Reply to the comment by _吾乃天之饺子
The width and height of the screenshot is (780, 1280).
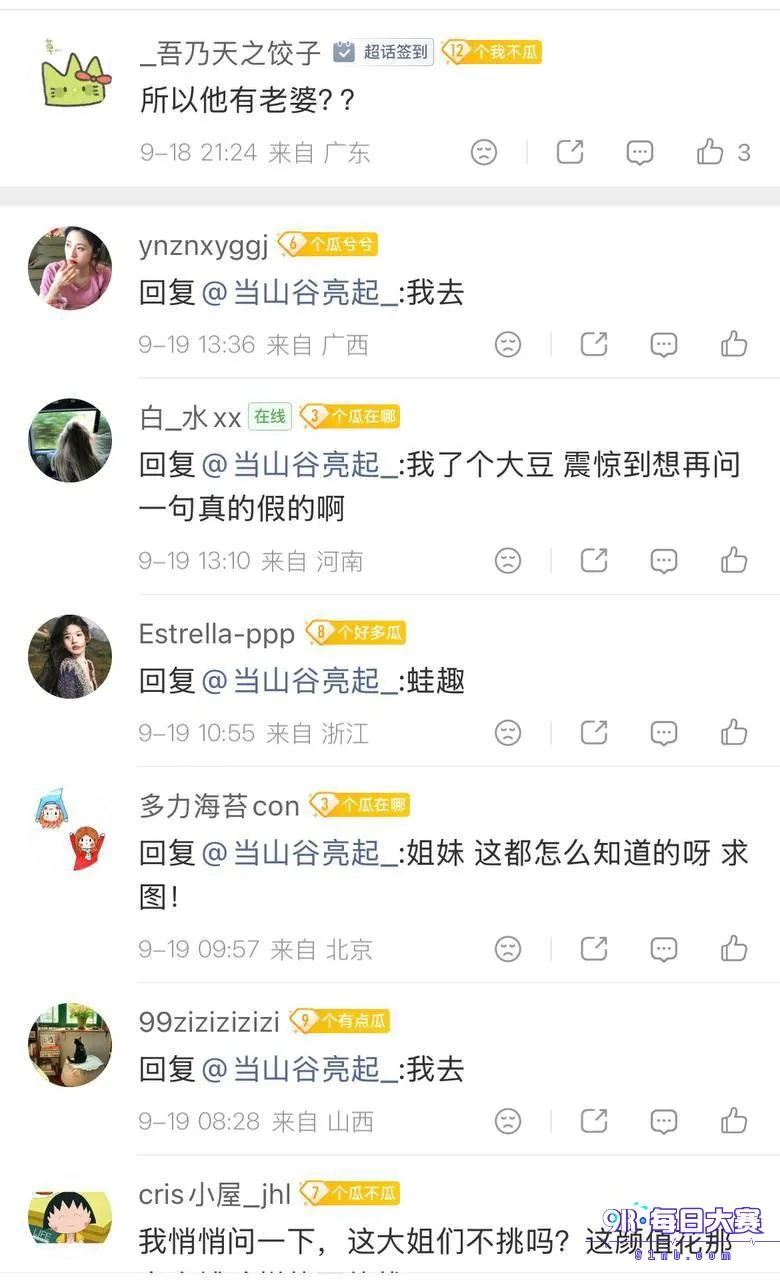(x=640, y=152)
